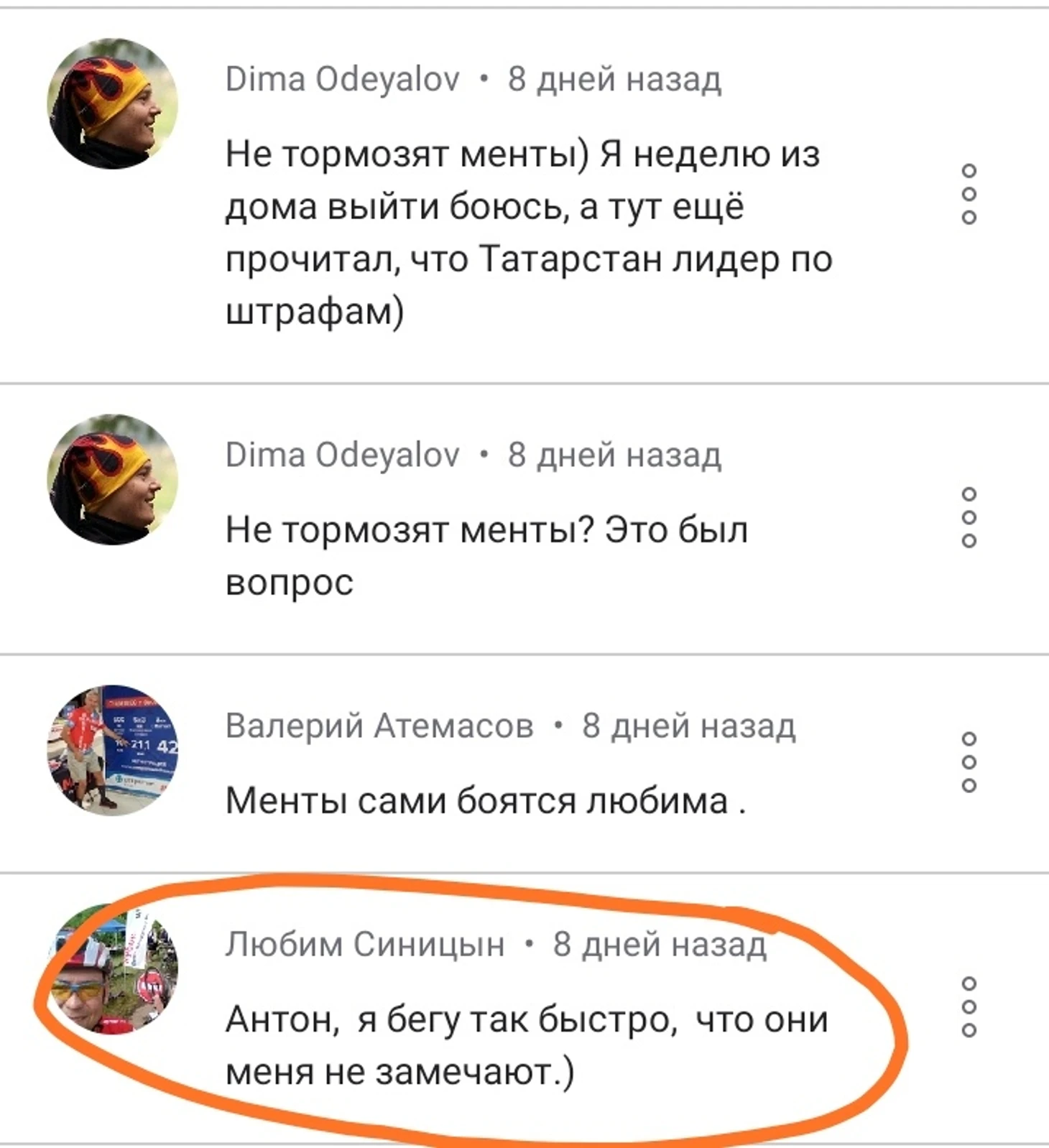Tap Dima Odeyalov's avatar beside the Татарстан comment
The width and height of the screenshot is (1049, 1148).
113,103
